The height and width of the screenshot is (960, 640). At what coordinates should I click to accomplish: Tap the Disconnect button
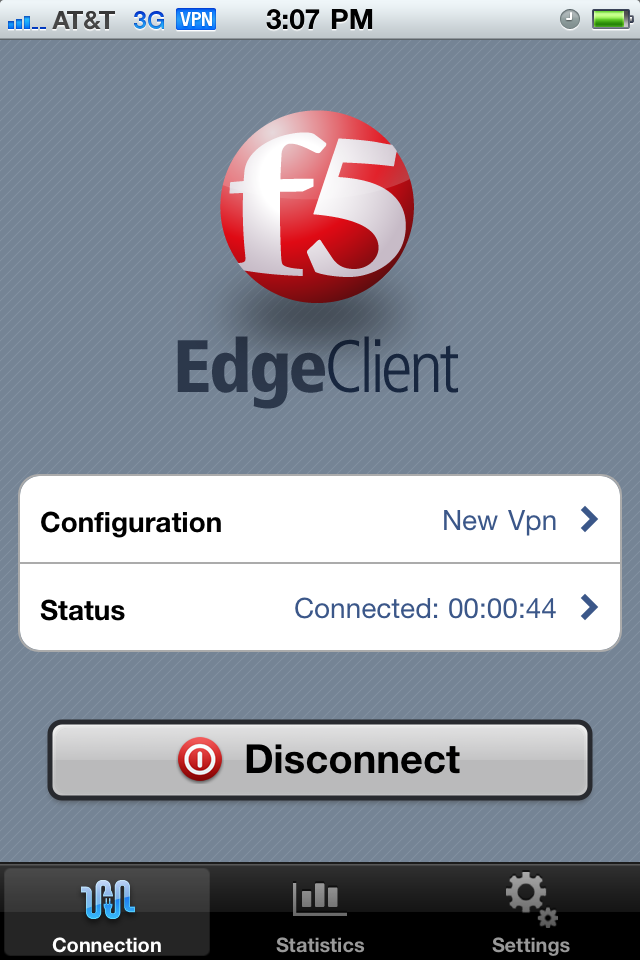[x=320, y=760]
